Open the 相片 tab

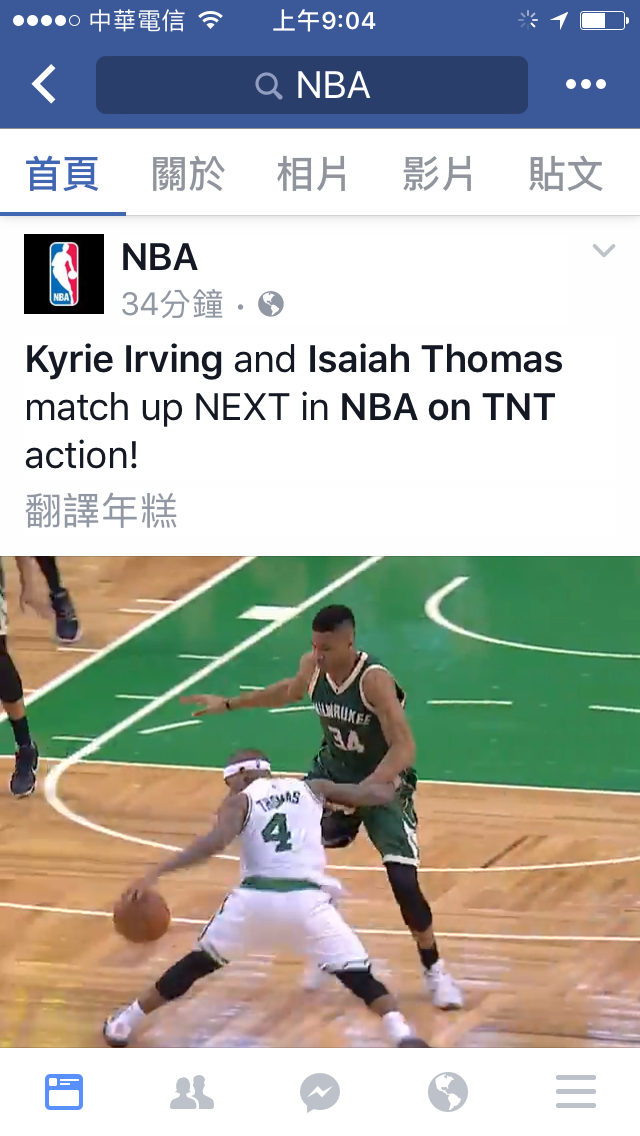click(x=313, y=174)
